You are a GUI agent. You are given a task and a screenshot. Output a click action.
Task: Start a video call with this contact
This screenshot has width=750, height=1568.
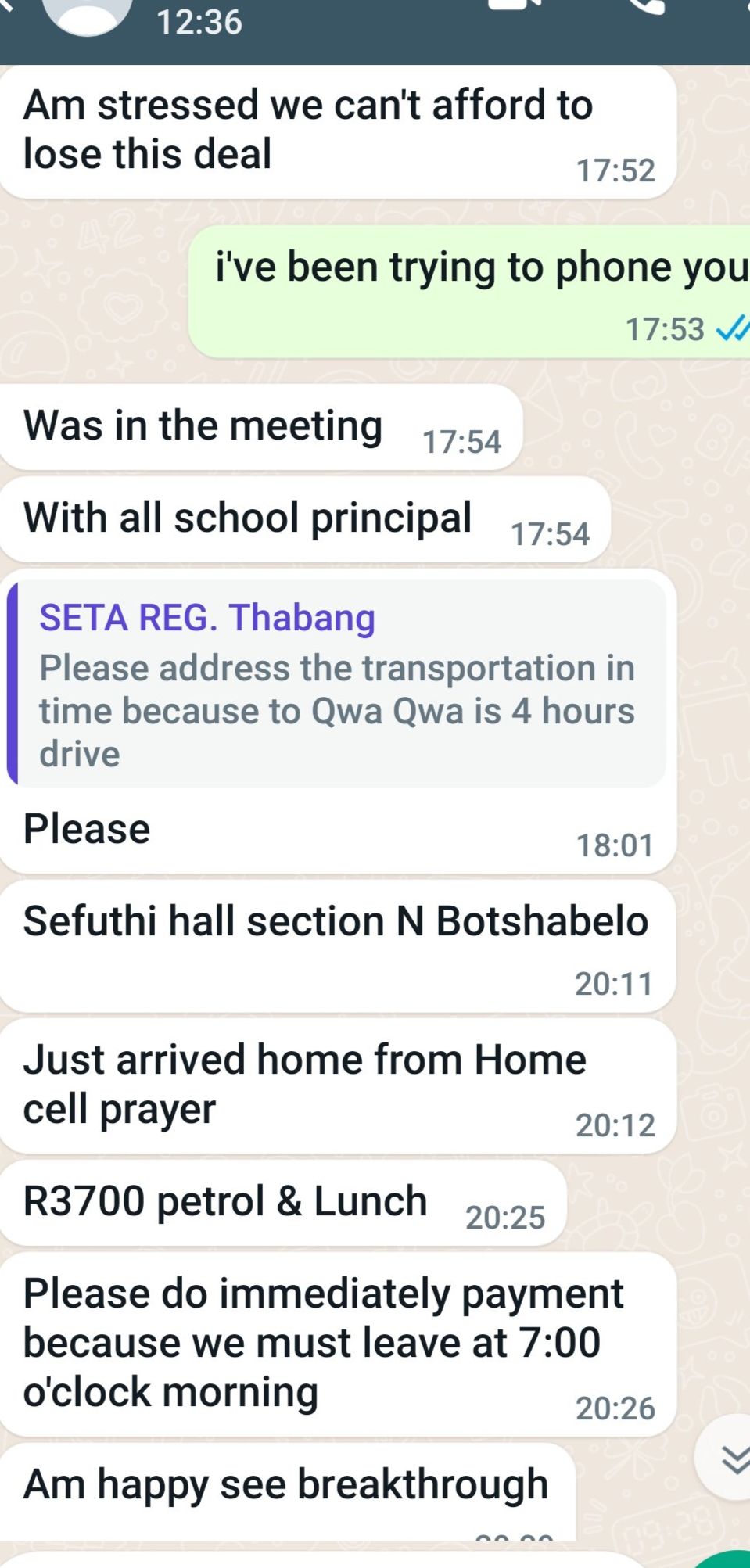click(515, 5)
